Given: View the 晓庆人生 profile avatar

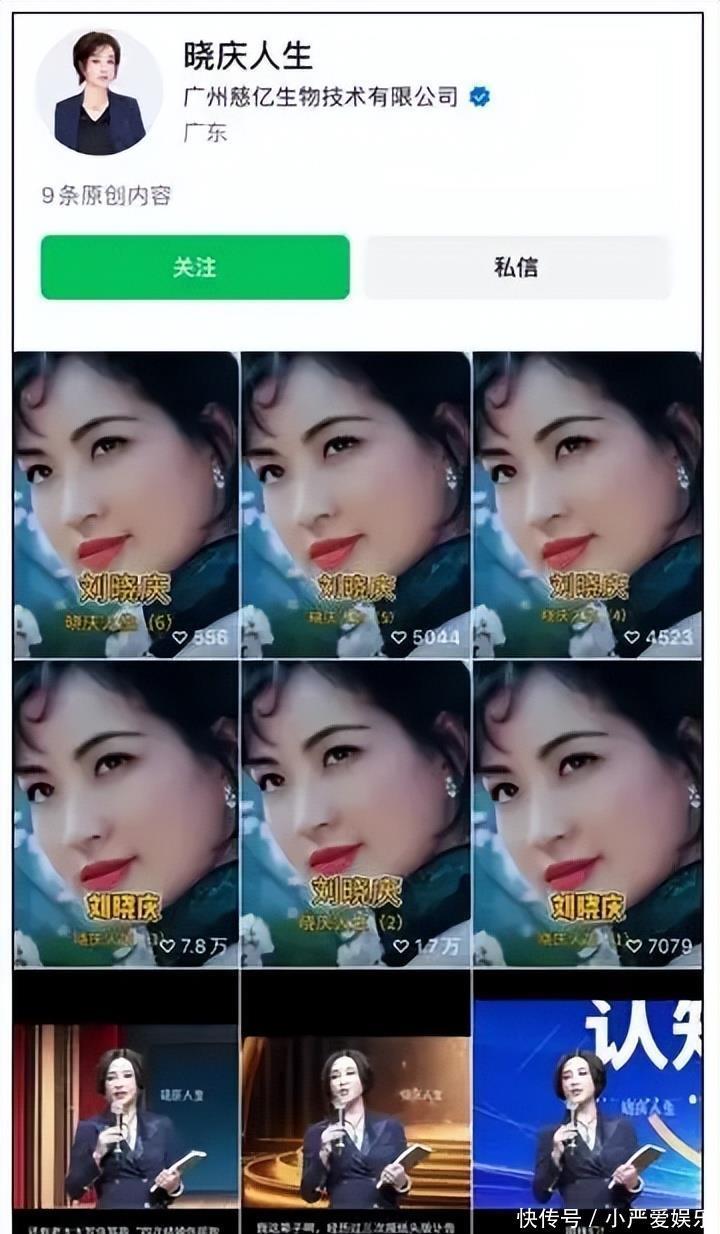Looking at the screenshot, I should tap(99, 92).
